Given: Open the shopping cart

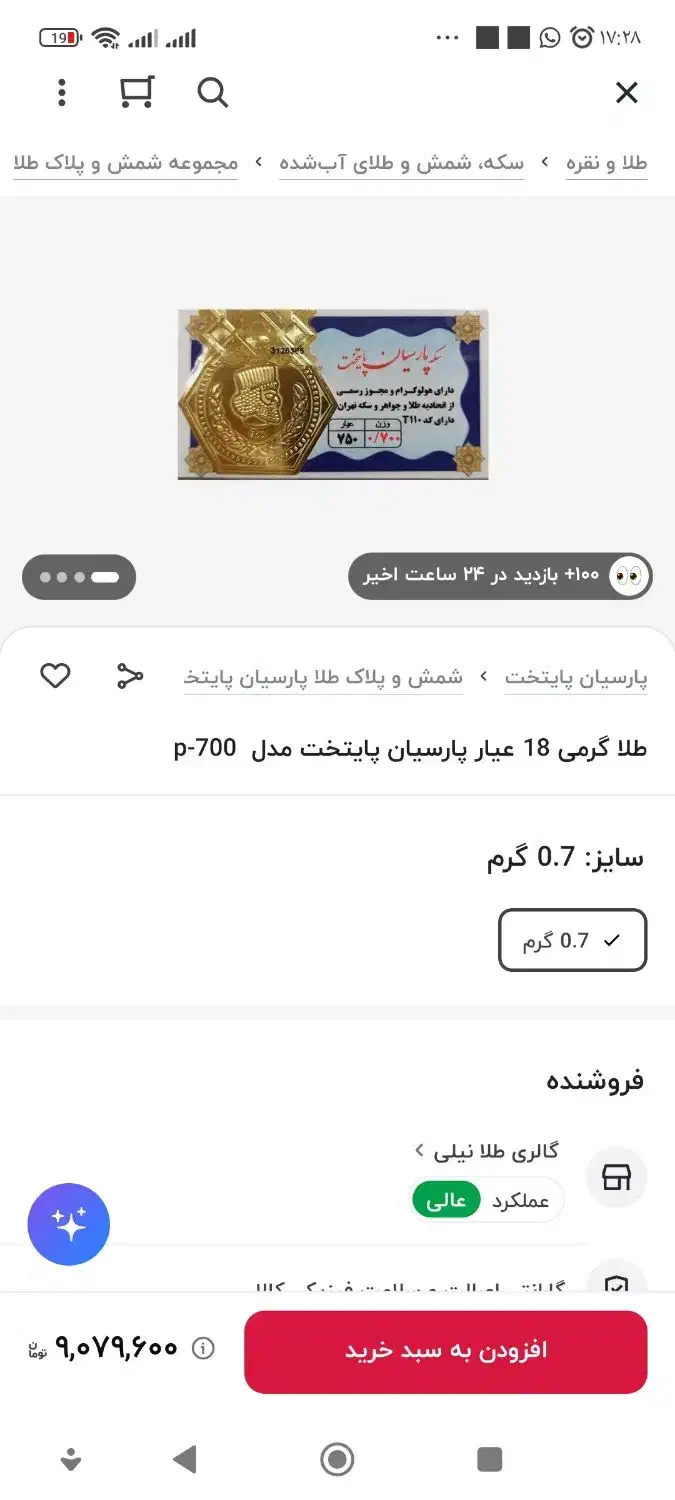Looking at the screenshot, I should coord(136,92).
